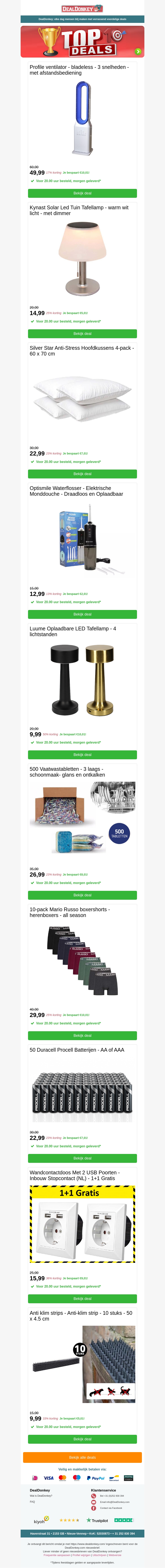Tap Bekijk deal for the Profile ventilator
This screenshot has height=1568, width=165.
click(x=82, y=193)
